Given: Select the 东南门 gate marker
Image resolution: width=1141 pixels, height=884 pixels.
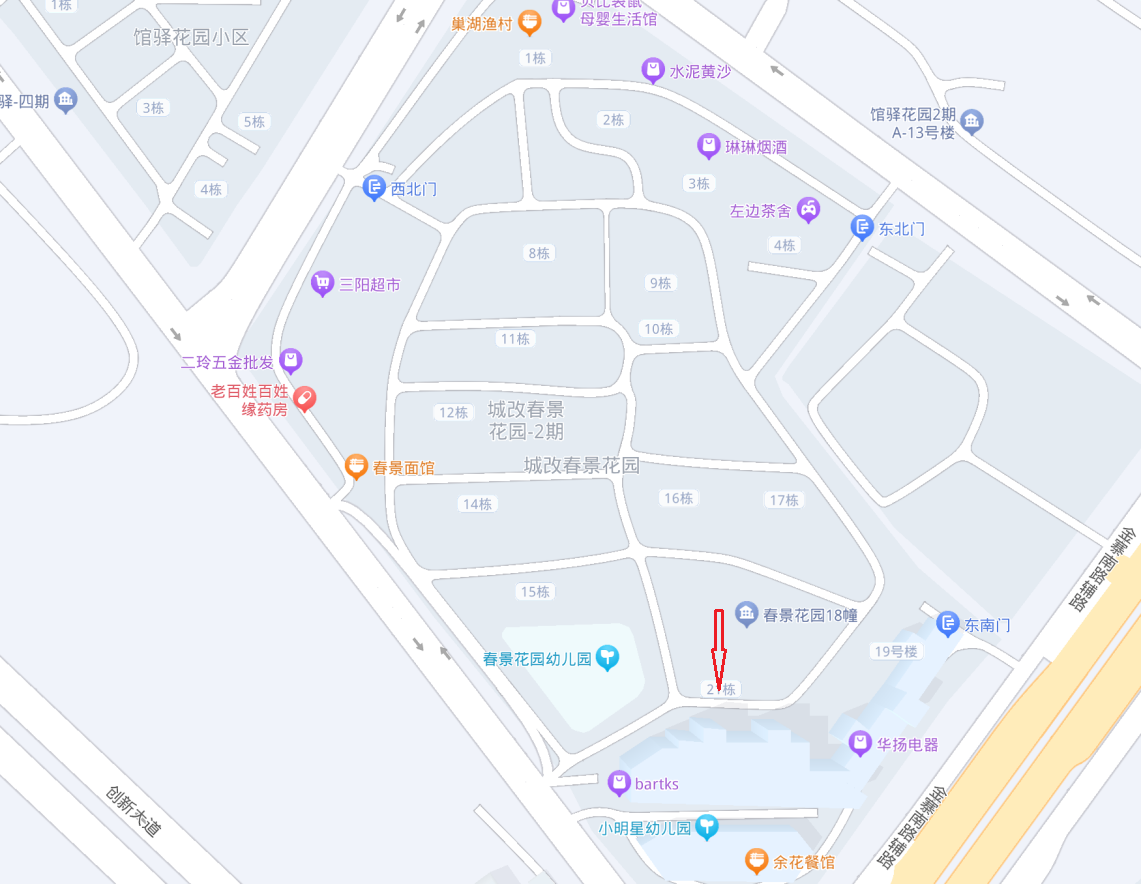Looking at the screenshot, I should (947, 625).
